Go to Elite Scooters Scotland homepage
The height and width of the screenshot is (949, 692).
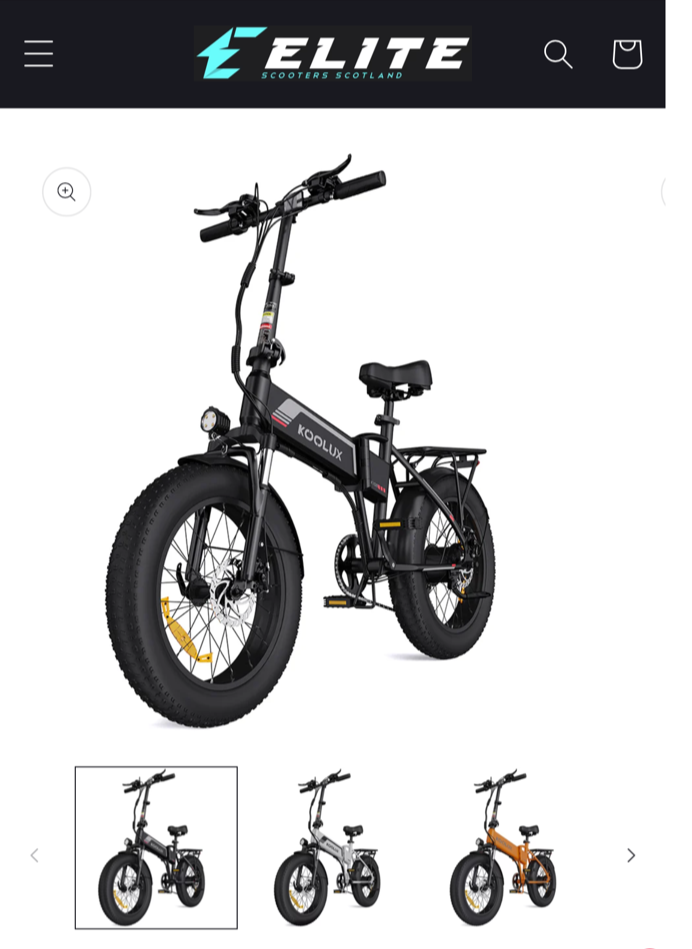(332, 54)
